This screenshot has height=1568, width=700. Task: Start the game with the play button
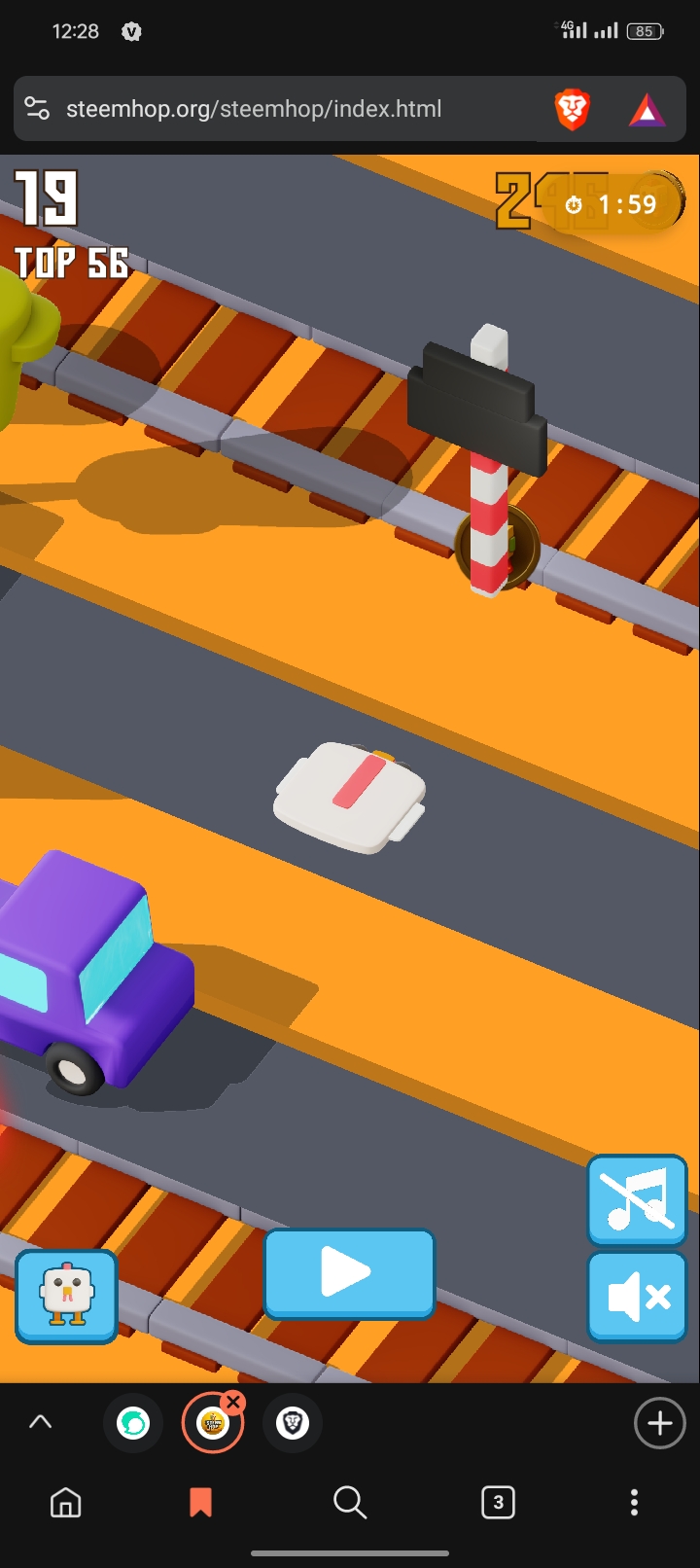pyautogui.click(x=349, y=1273)
